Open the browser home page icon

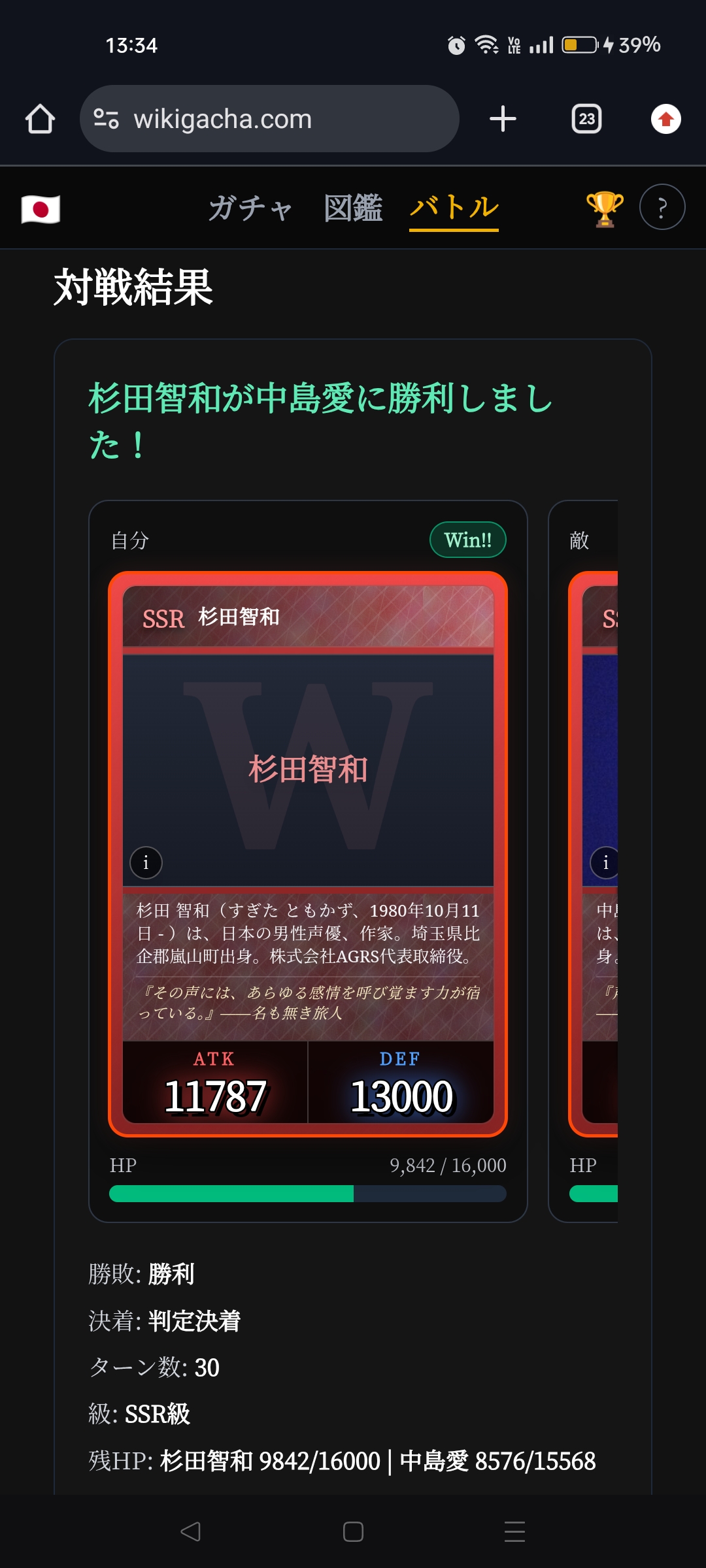[x=40, y=119]
